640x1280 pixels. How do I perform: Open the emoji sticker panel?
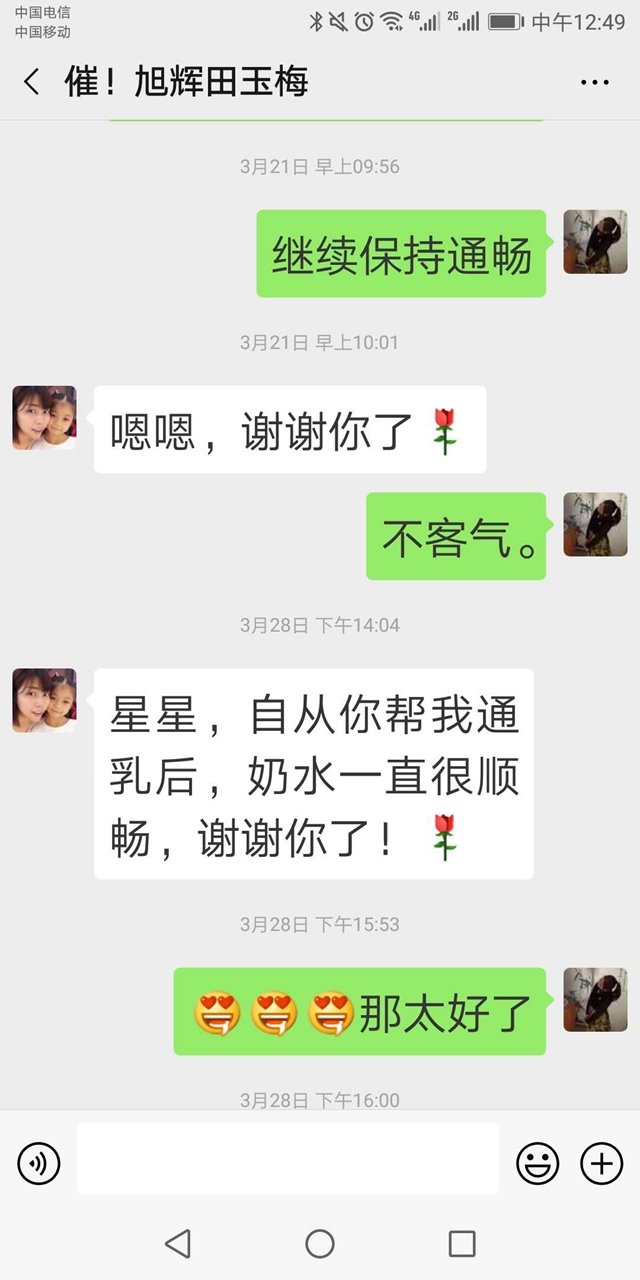pos(537,1163)
